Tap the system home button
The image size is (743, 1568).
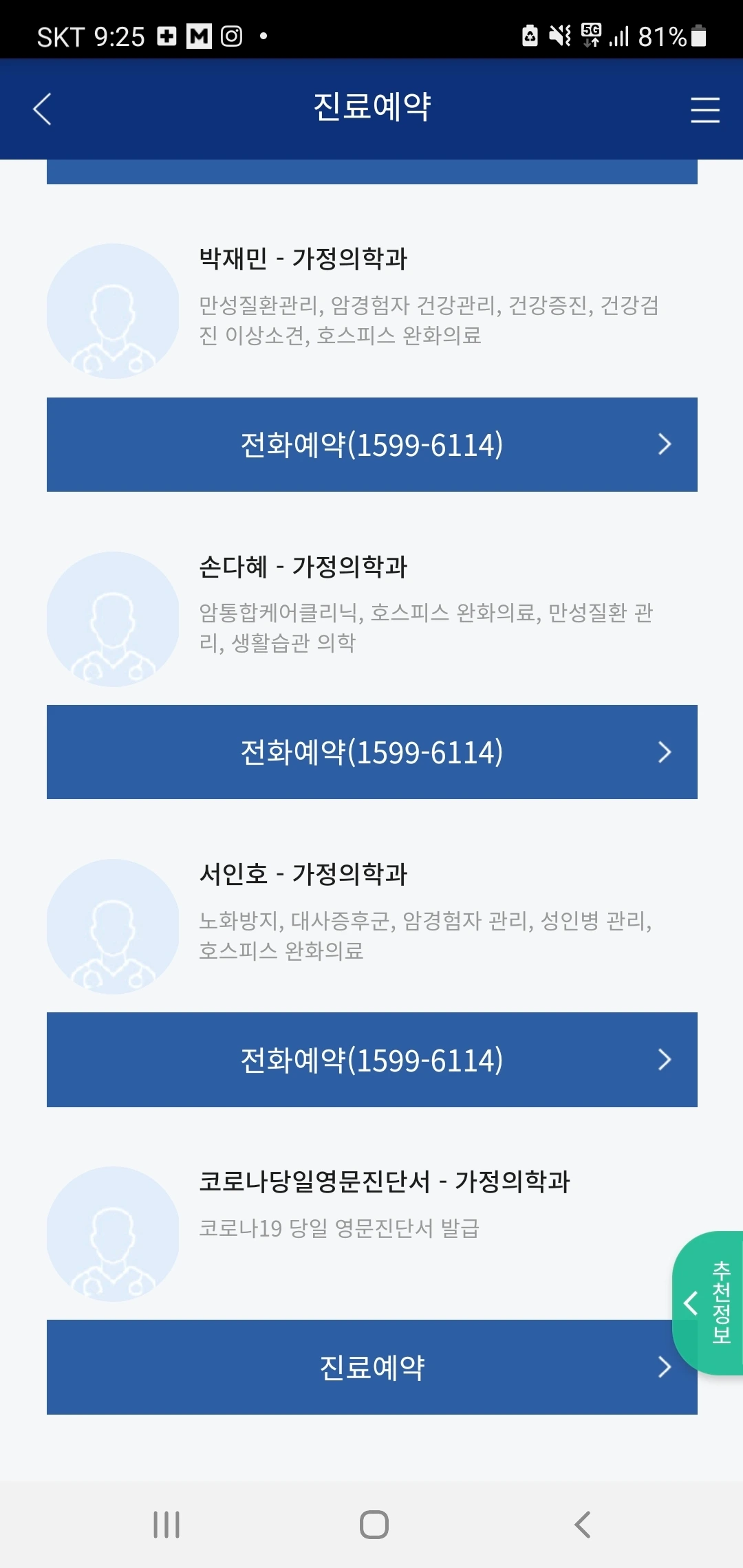[x=374, y=1525]
